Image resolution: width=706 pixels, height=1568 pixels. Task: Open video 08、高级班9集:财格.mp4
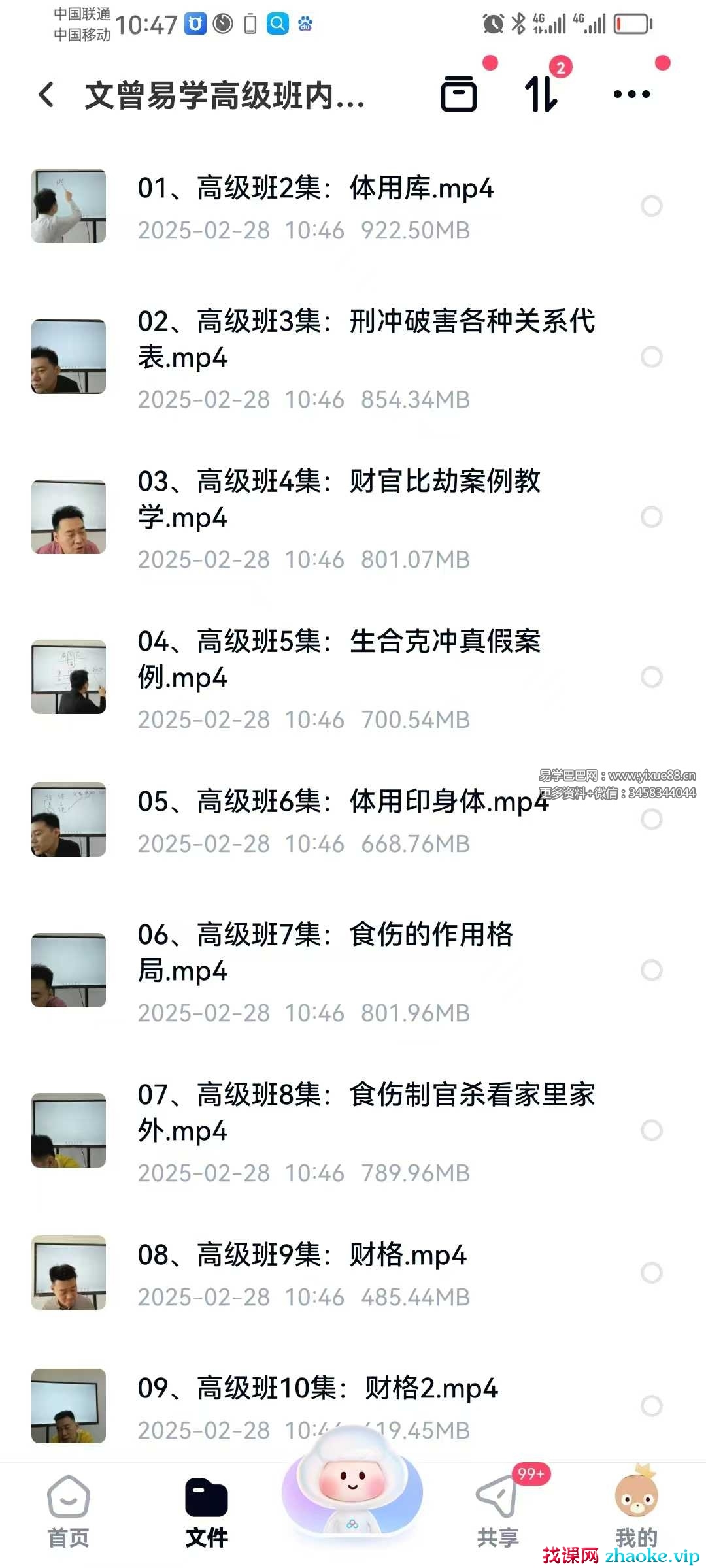click(302, 1255)
